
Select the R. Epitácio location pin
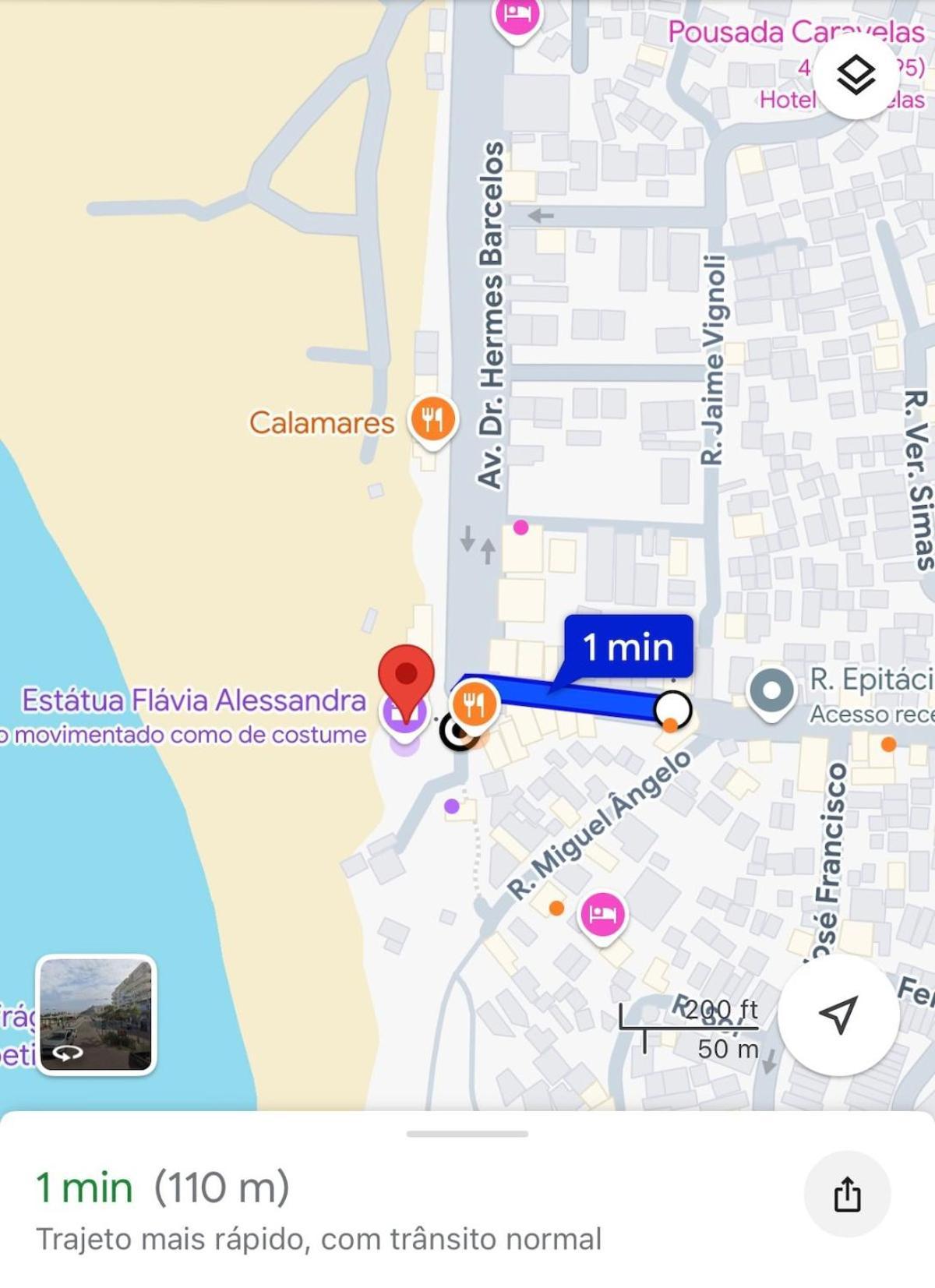(x=771, y=691)
